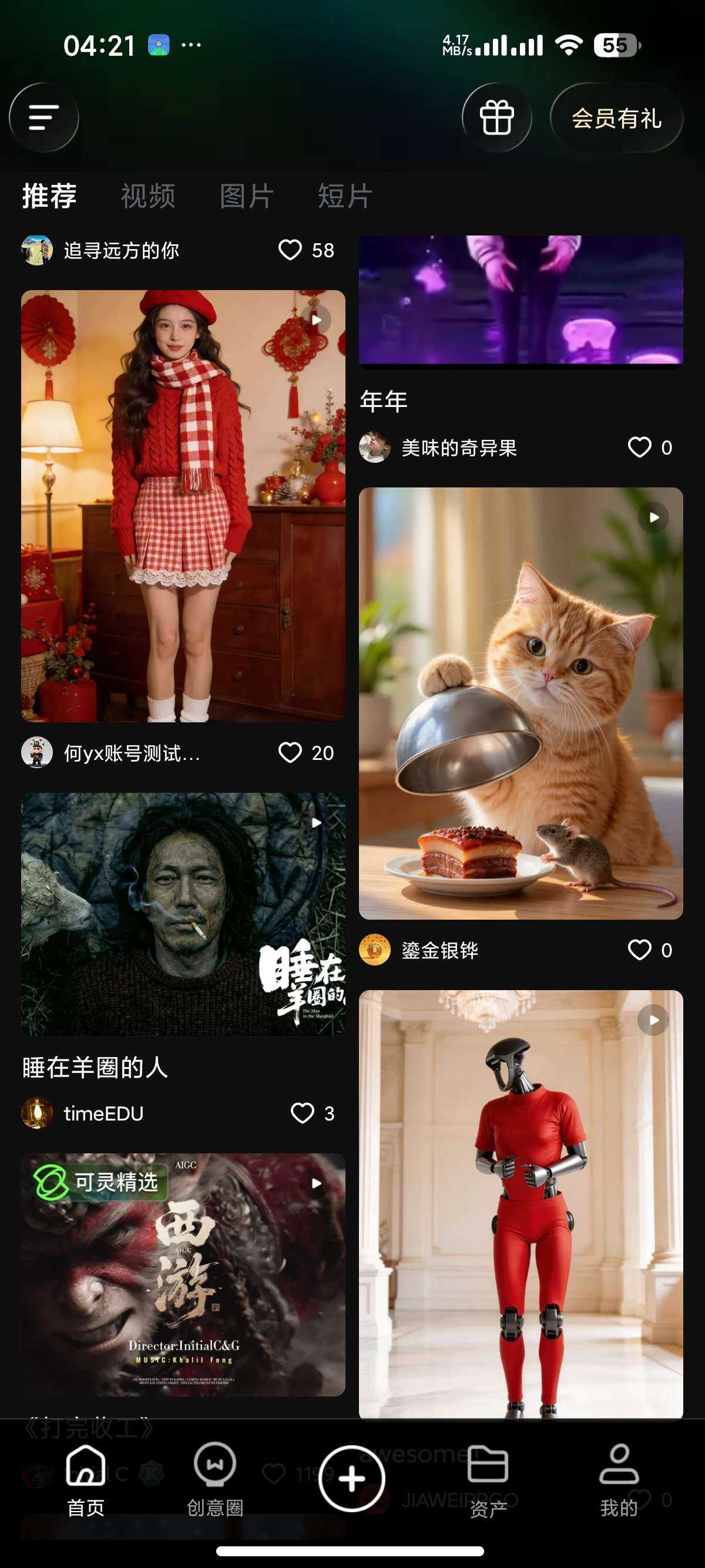Switch to the 图片 tab

coord(247,196)
